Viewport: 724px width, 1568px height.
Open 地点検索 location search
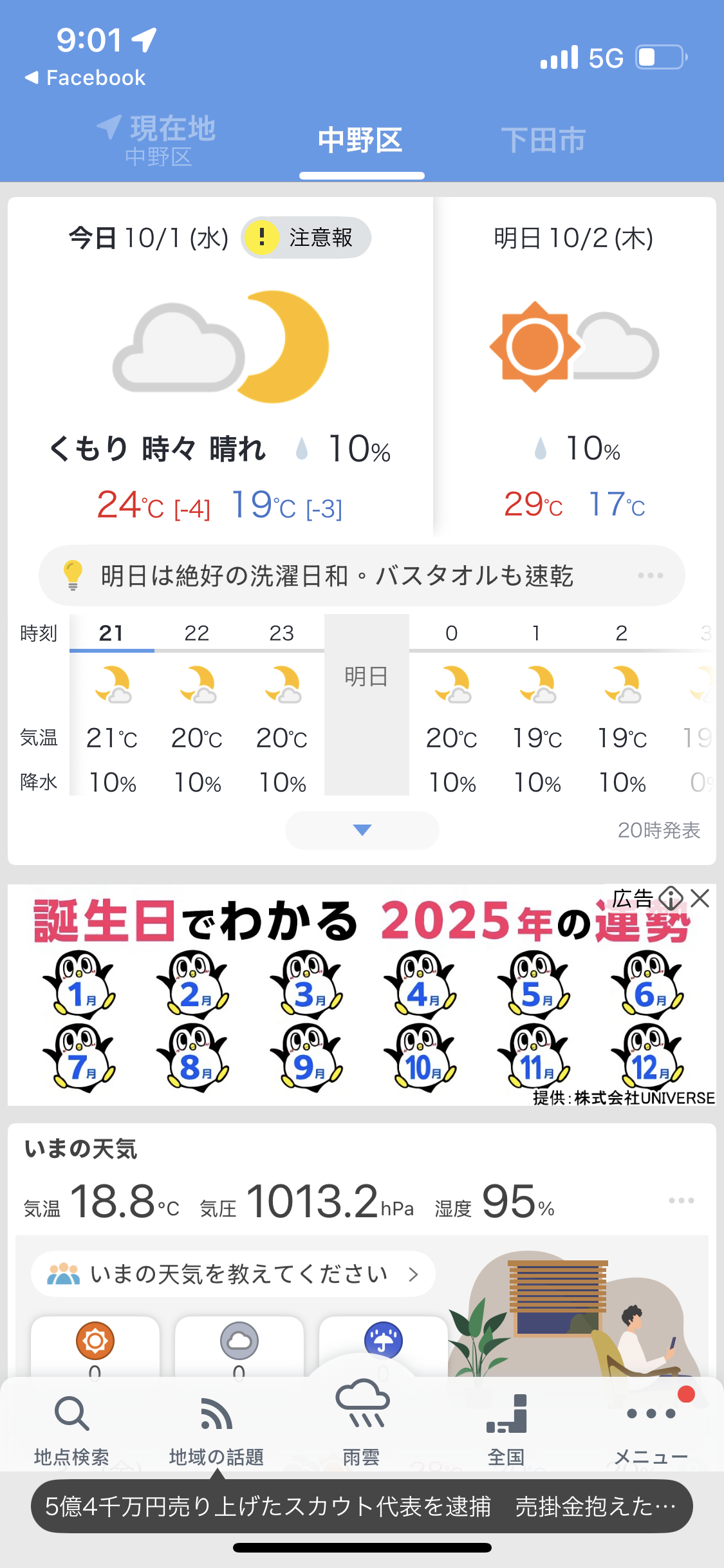pyautogui.click(x=71, y=1426)
